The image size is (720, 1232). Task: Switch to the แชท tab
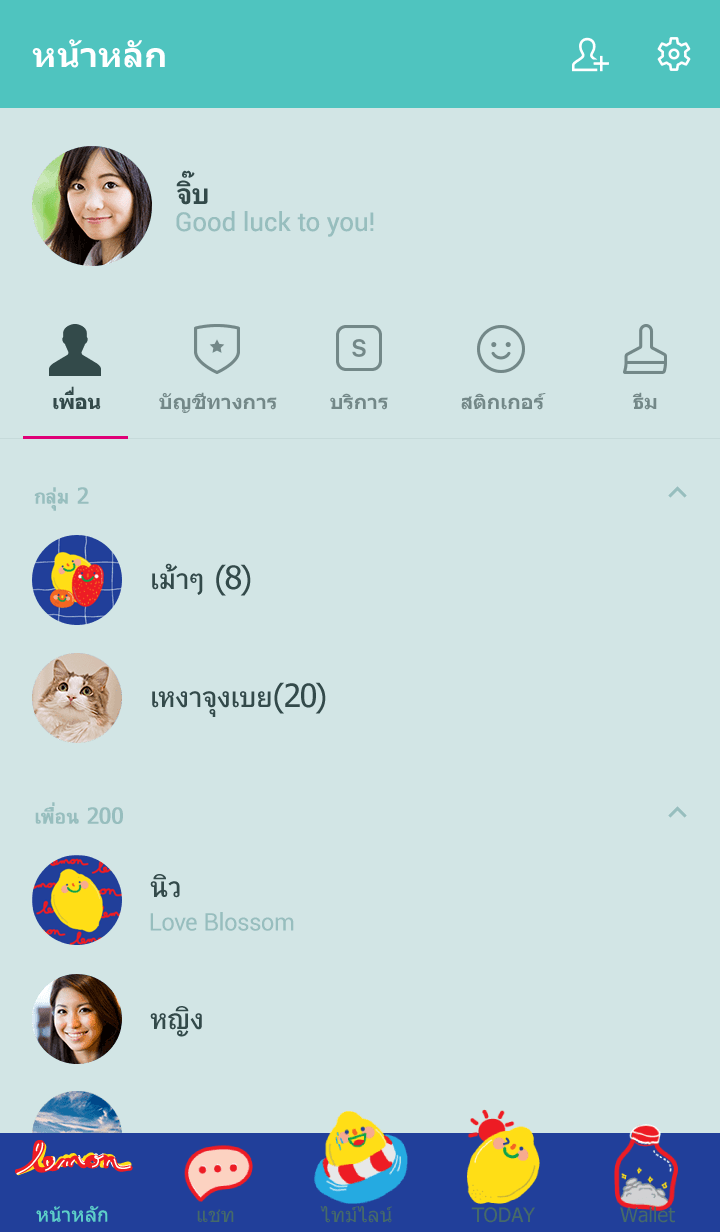[x=216, y=1183]
